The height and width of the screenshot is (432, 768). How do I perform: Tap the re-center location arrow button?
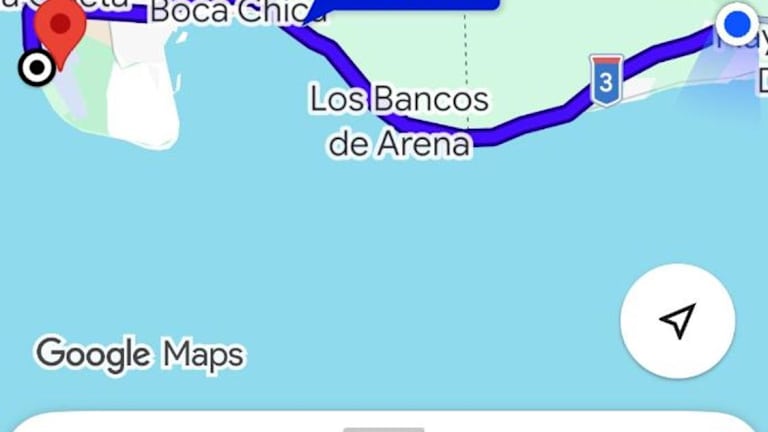(x=677, y=321)
